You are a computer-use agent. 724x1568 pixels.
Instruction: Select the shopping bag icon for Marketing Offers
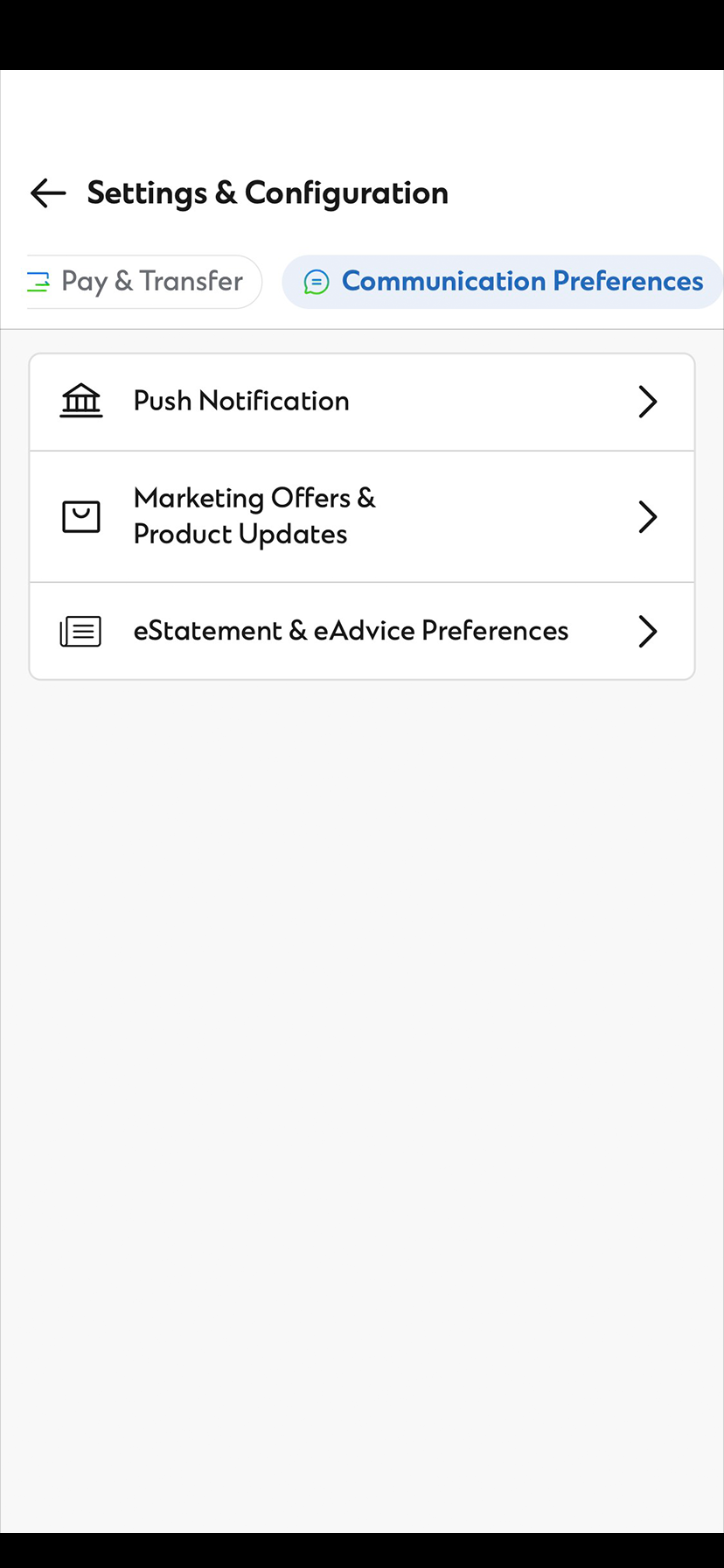tap(80, 516)
